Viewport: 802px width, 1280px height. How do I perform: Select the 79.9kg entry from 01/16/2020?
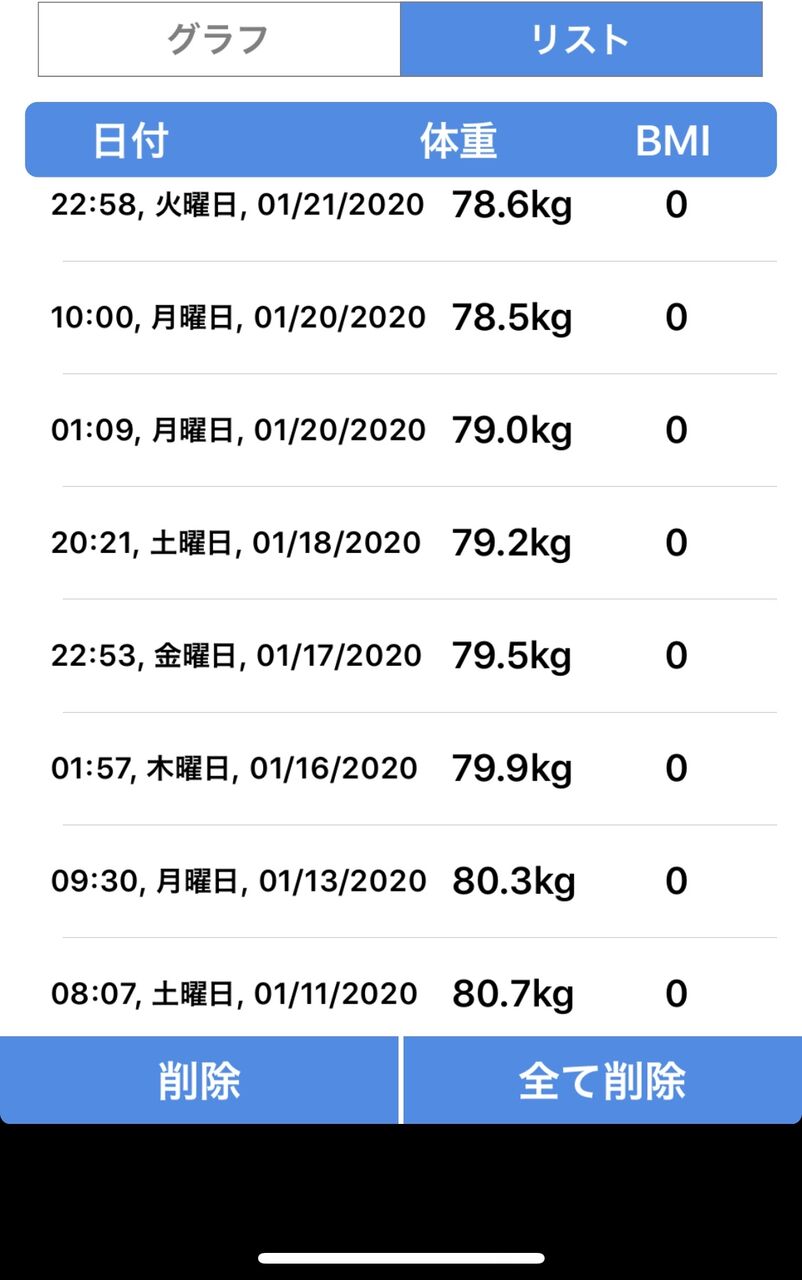[x=400, y=769]
